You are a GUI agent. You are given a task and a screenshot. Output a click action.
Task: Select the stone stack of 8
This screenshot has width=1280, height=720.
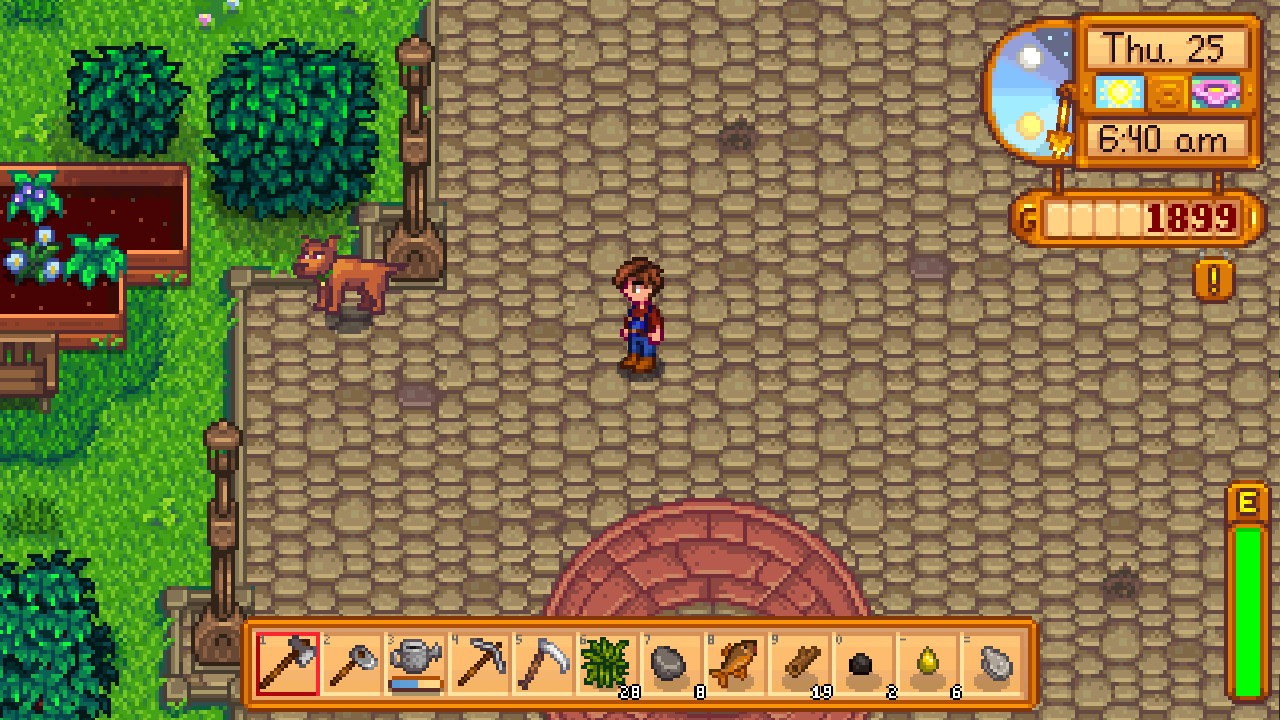pos(672,664)
